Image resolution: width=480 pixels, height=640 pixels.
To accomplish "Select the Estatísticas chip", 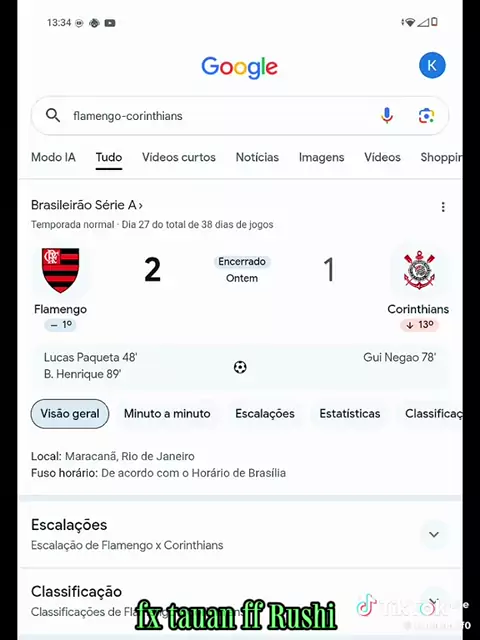I will [x=350, y=413].
